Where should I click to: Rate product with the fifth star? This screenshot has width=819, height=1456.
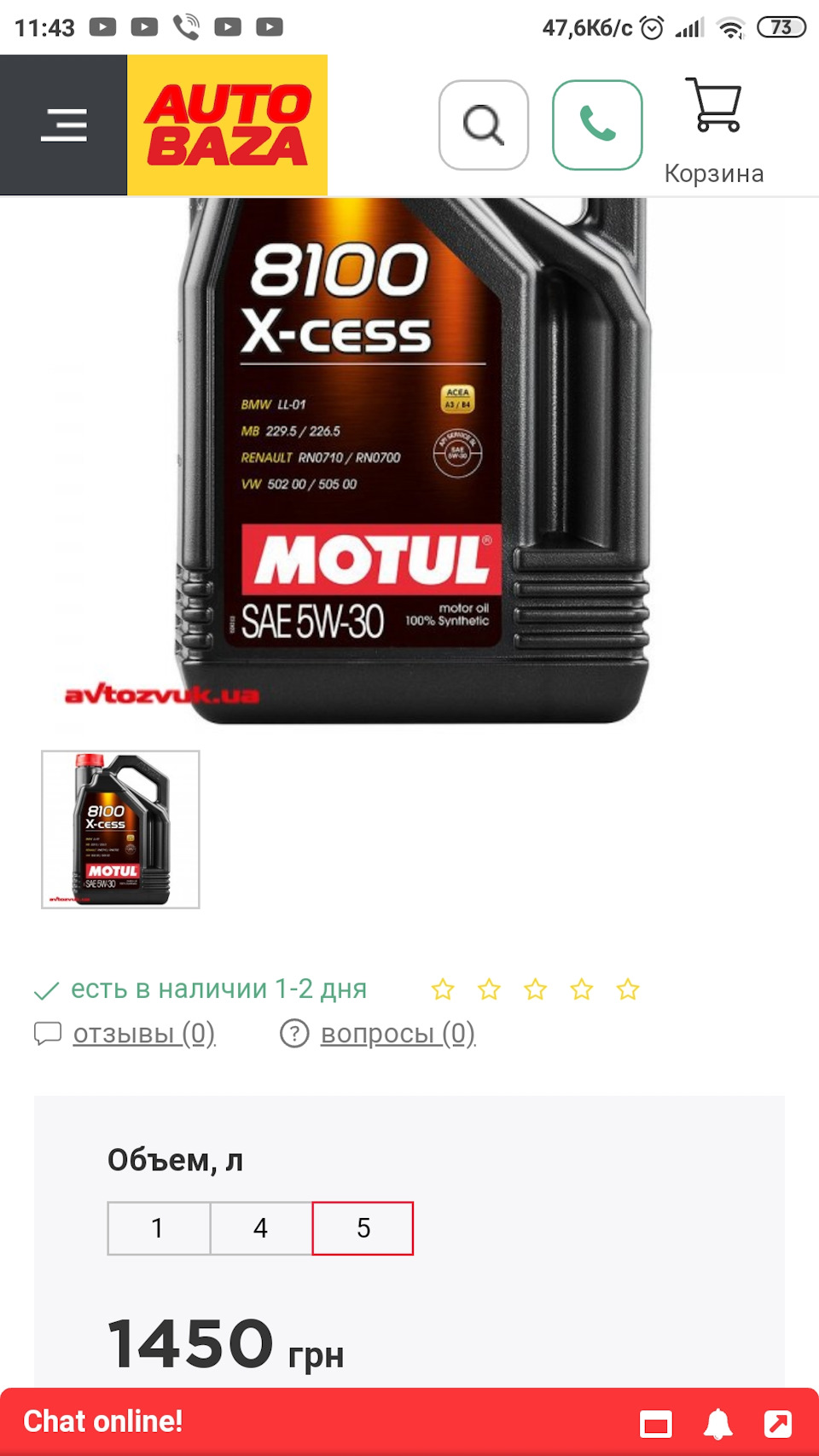point(629,989)
